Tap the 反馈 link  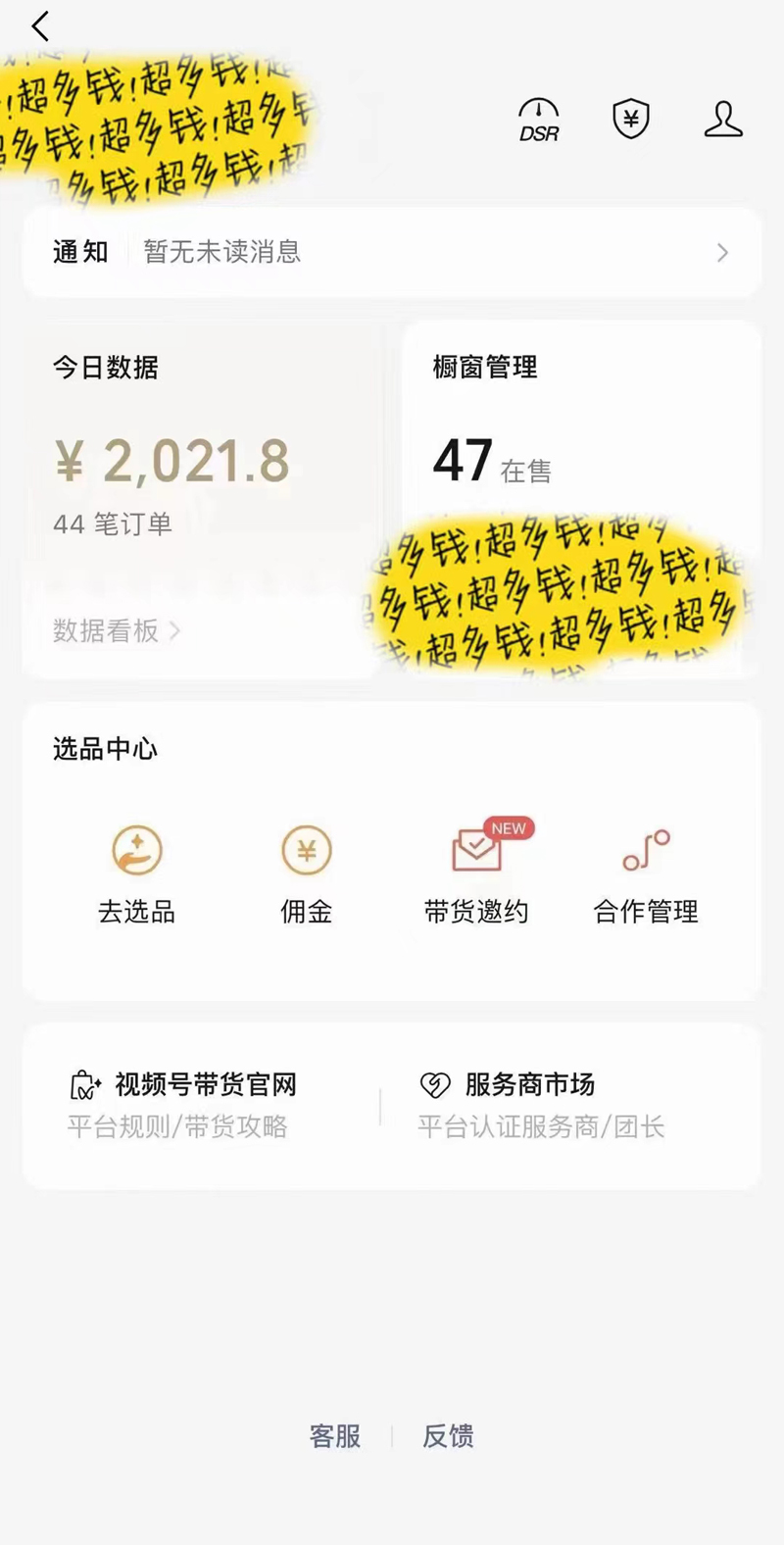point(448,1436)
